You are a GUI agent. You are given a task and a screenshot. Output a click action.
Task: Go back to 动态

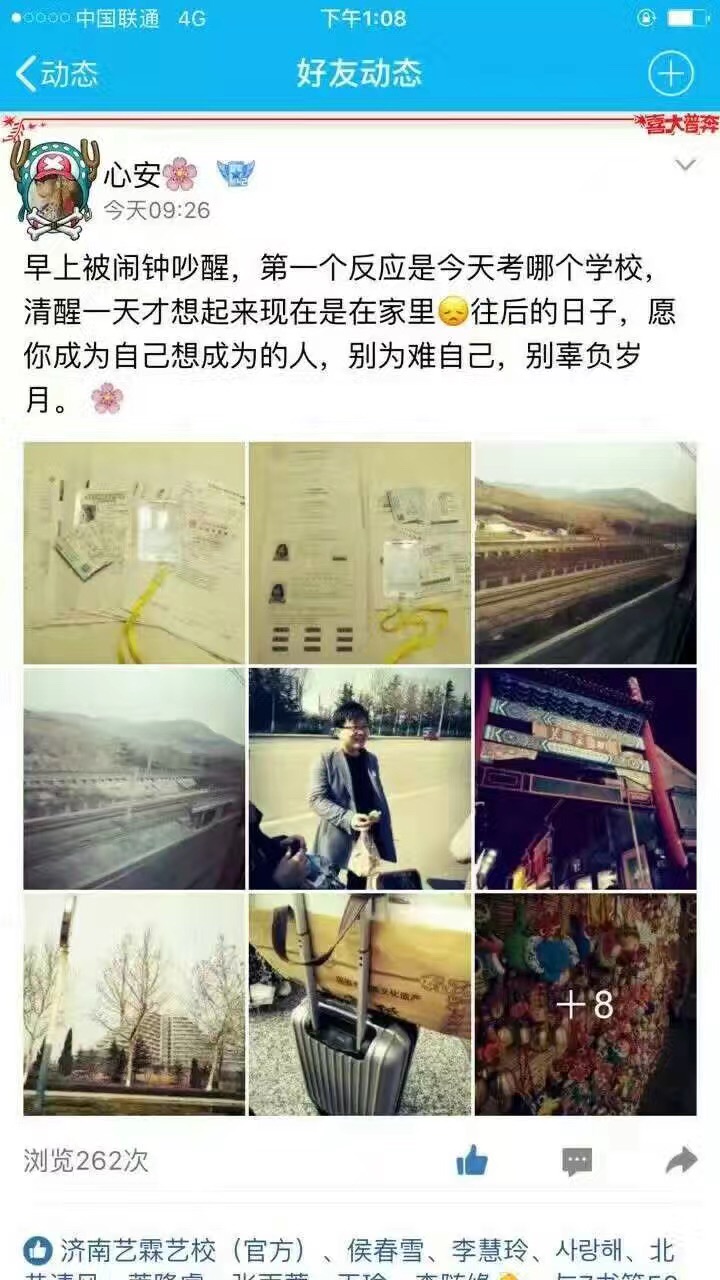[58, 74]
